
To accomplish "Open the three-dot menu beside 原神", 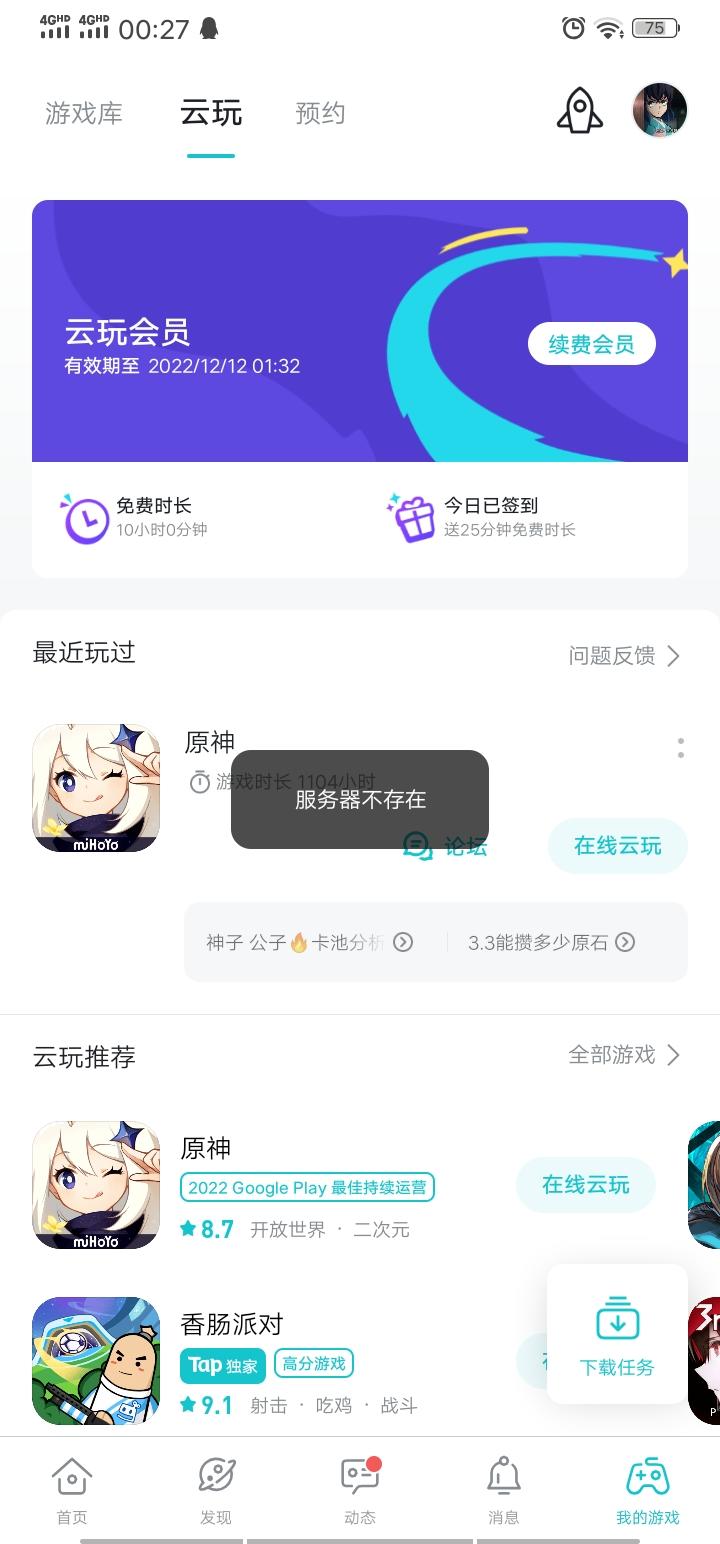I will (681, 748).
